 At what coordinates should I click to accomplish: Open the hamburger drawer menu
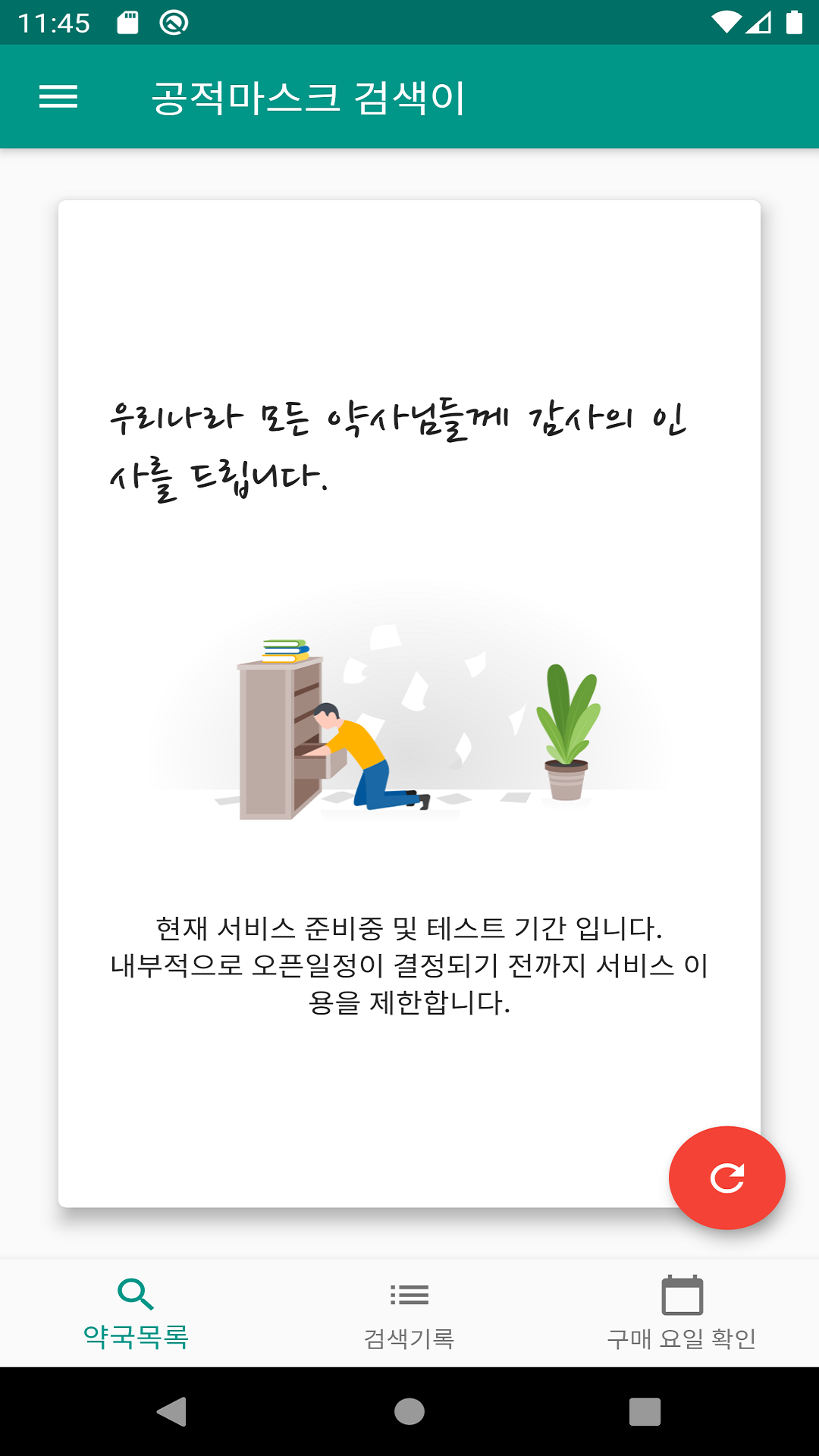pos(58,97)
